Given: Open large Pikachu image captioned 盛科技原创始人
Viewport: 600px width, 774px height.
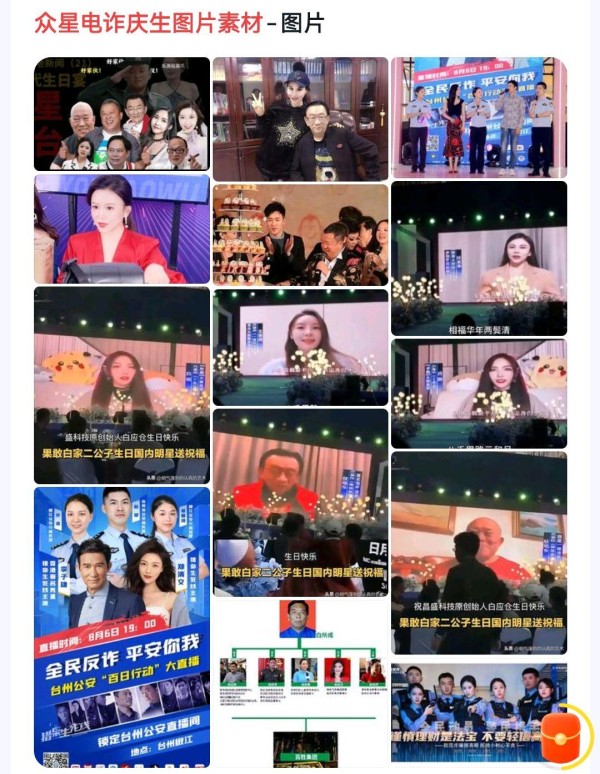Looking at the screenshot, I should click(122, 385).
